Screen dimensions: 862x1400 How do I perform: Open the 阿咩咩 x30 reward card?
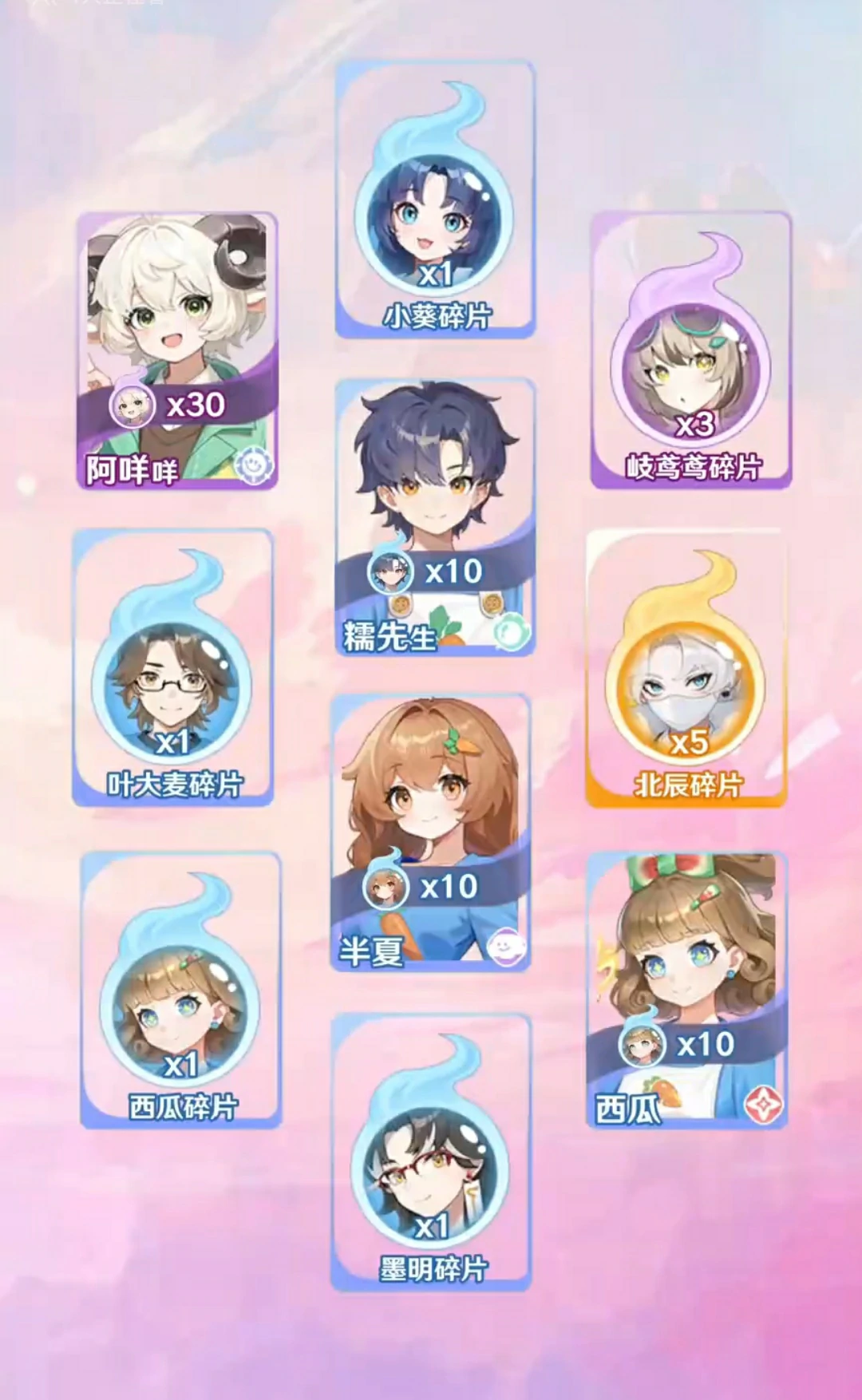pos(177,351)
